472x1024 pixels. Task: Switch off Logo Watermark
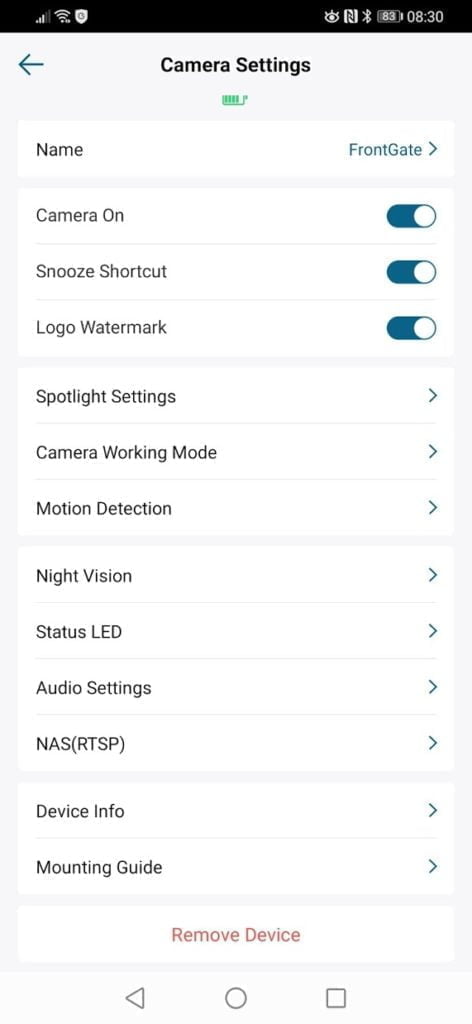point(411,328)
